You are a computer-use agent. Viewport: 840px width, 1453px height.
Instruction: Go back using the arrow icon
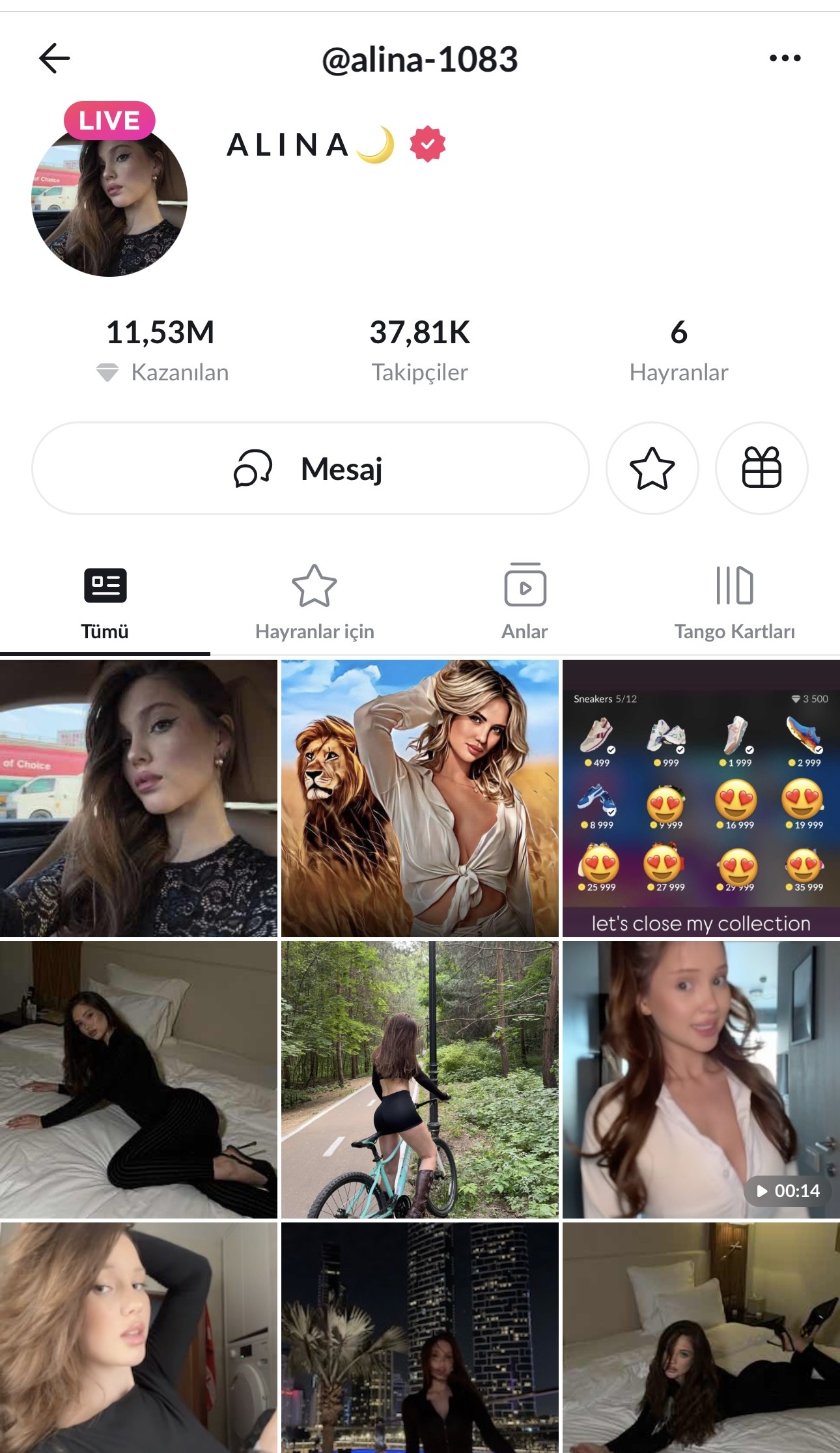pos(55,59)
